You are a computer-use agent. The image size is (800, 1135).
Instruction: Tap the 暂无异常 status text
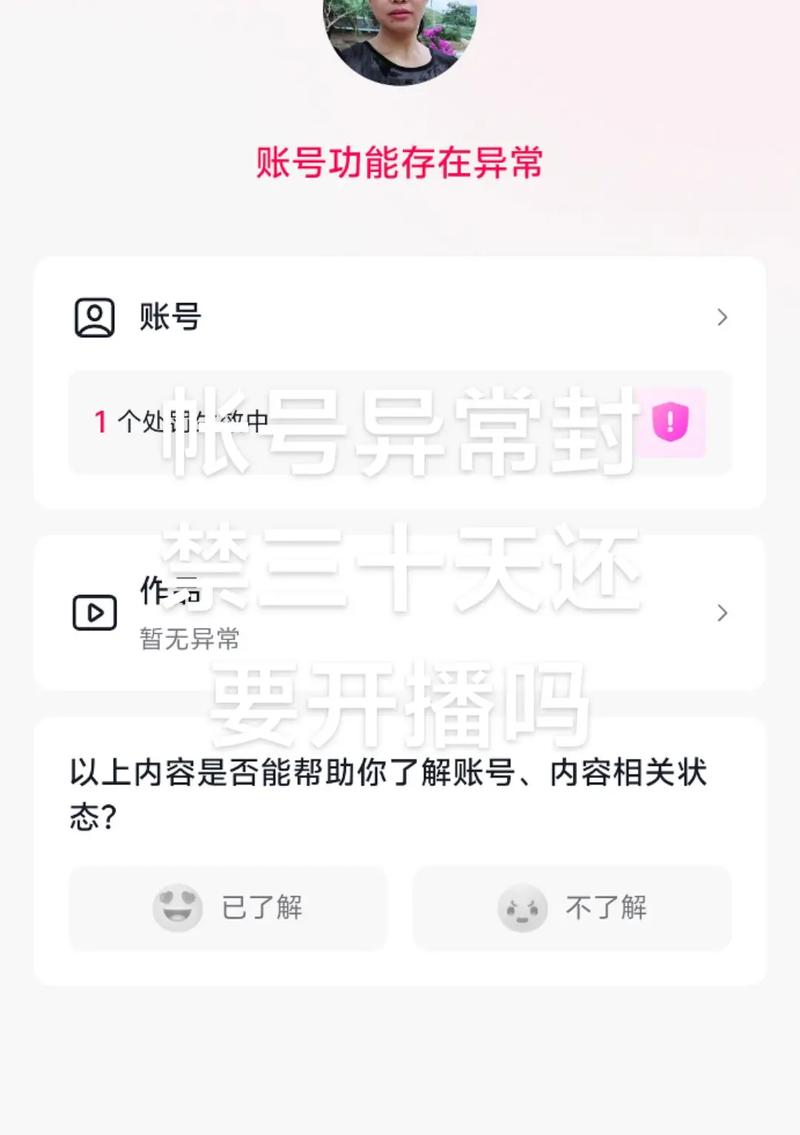pyautogui.click(x=190, y=638)
